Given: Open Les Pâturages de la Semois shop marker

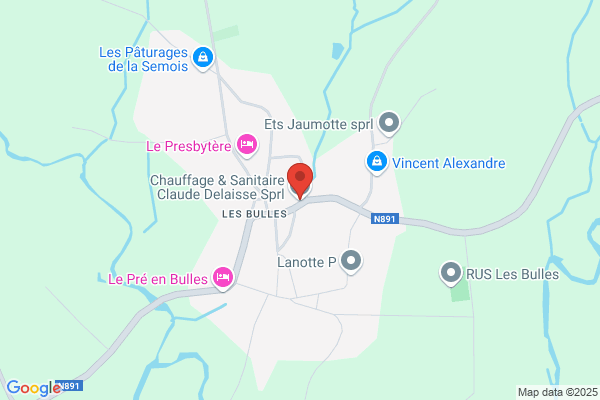Looking at the screenshot, I should tap(203, 59).
